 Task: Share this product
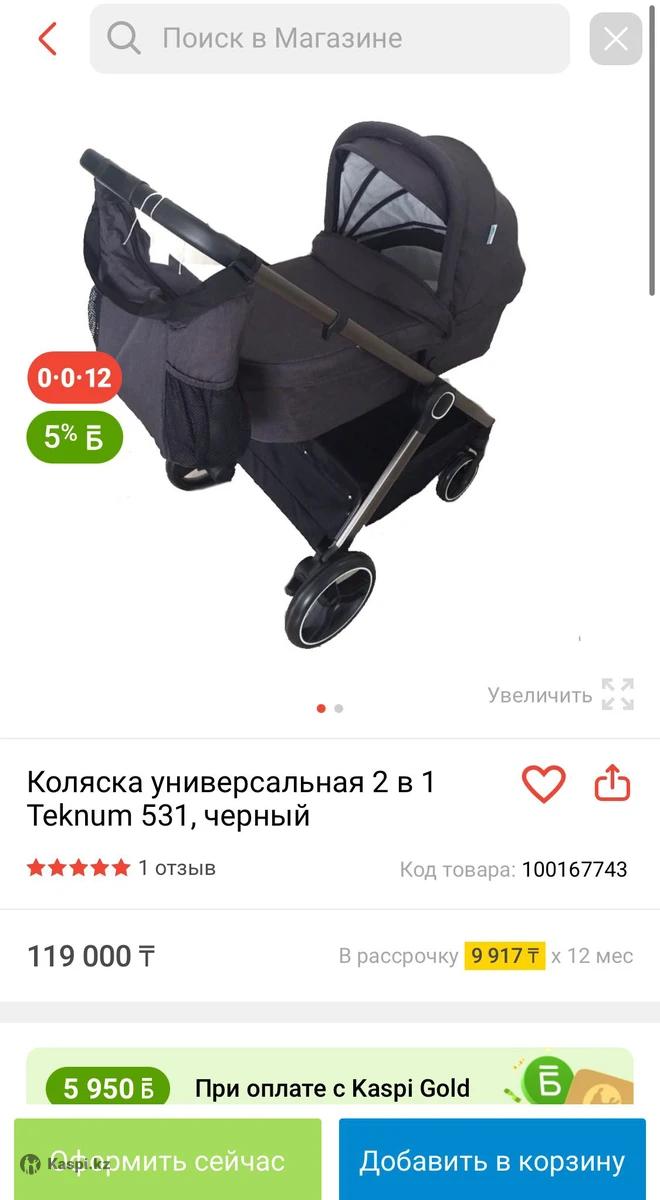pyautogui.click(x=613, y=784)
